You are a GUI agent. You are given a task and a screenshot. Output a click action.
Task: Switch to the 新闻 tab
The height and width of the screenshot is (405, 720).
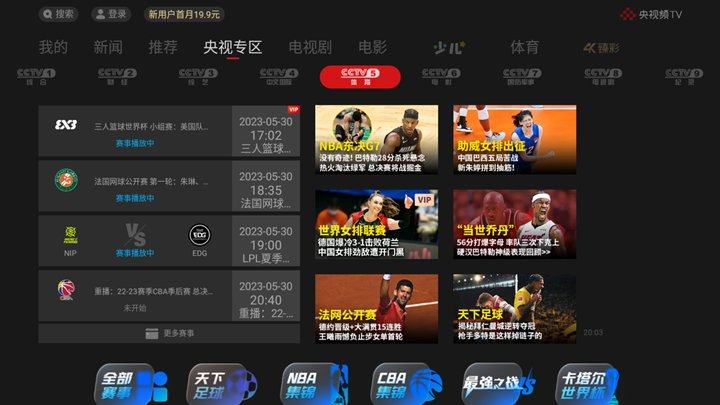click(x=108, y=47)
